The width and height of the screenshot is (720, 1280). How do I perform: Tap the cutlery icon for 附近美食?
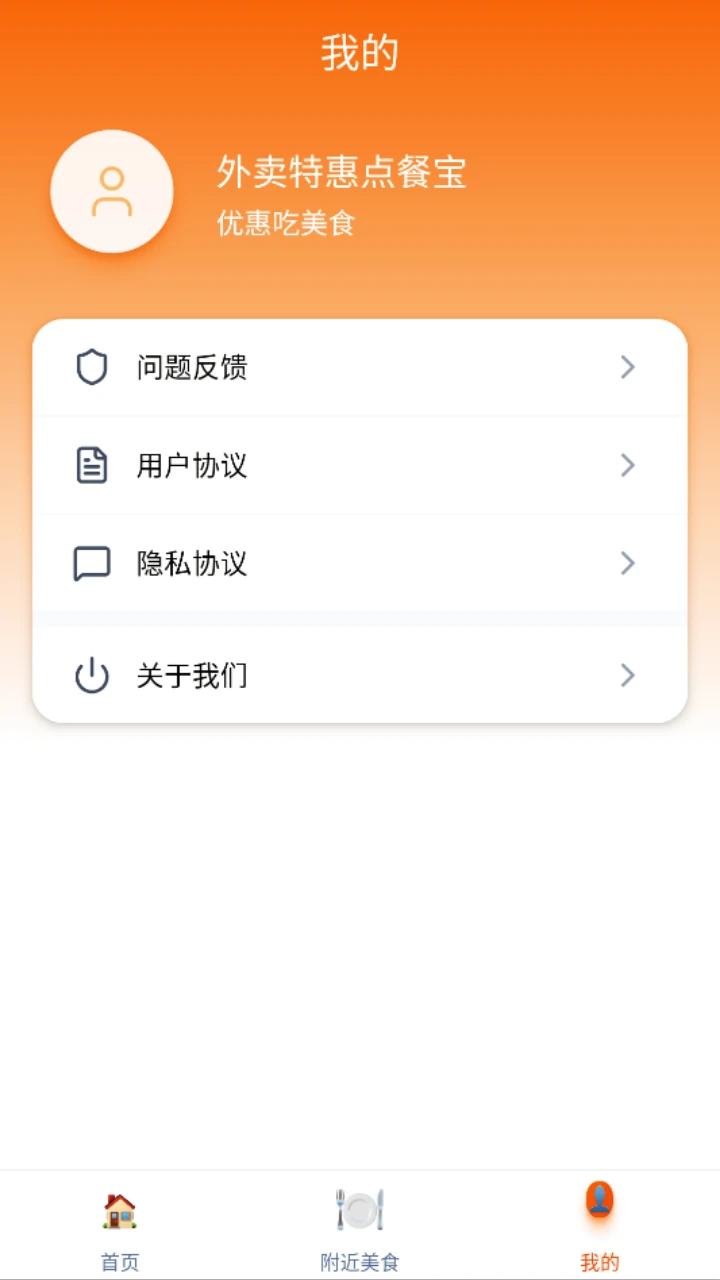[359, 1207]
